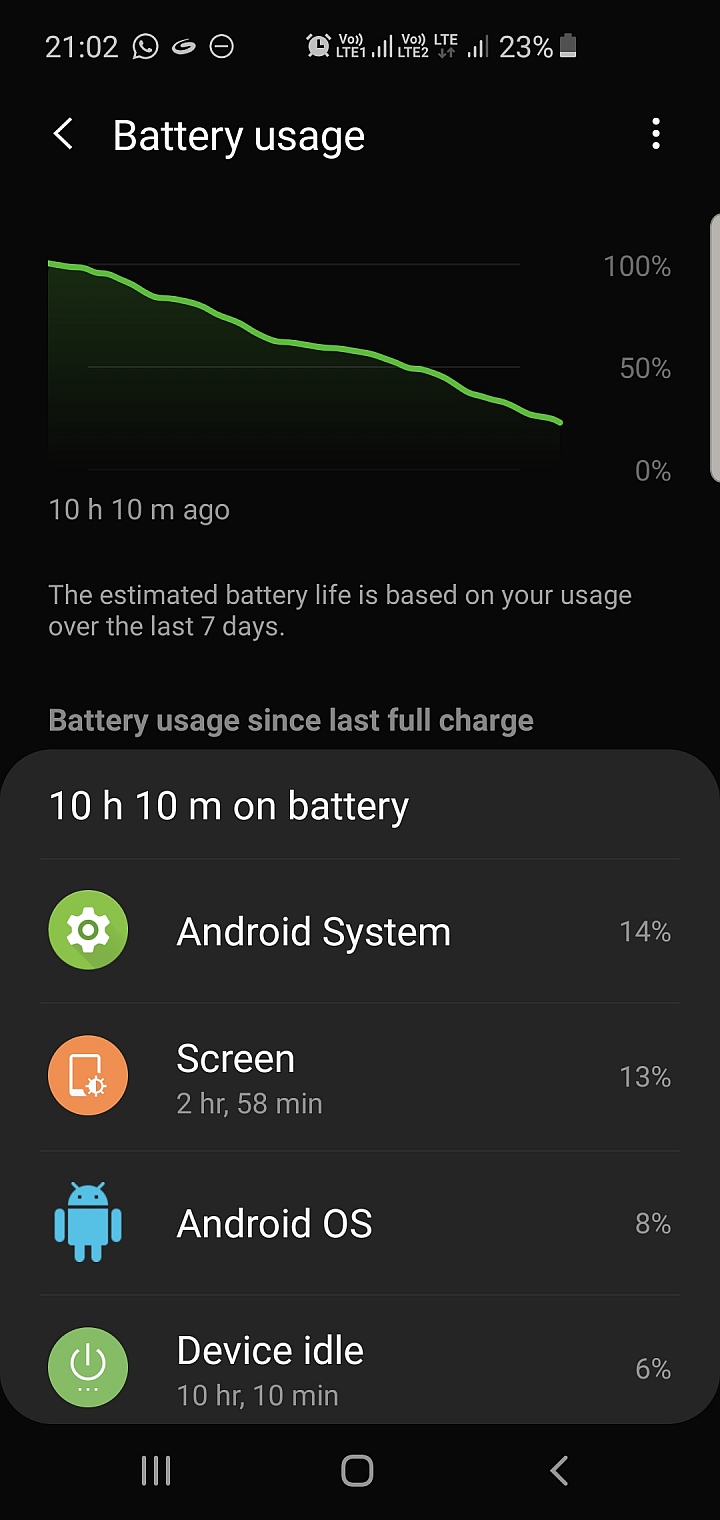Open recent apps from navigation bar

click(156, 1470)
